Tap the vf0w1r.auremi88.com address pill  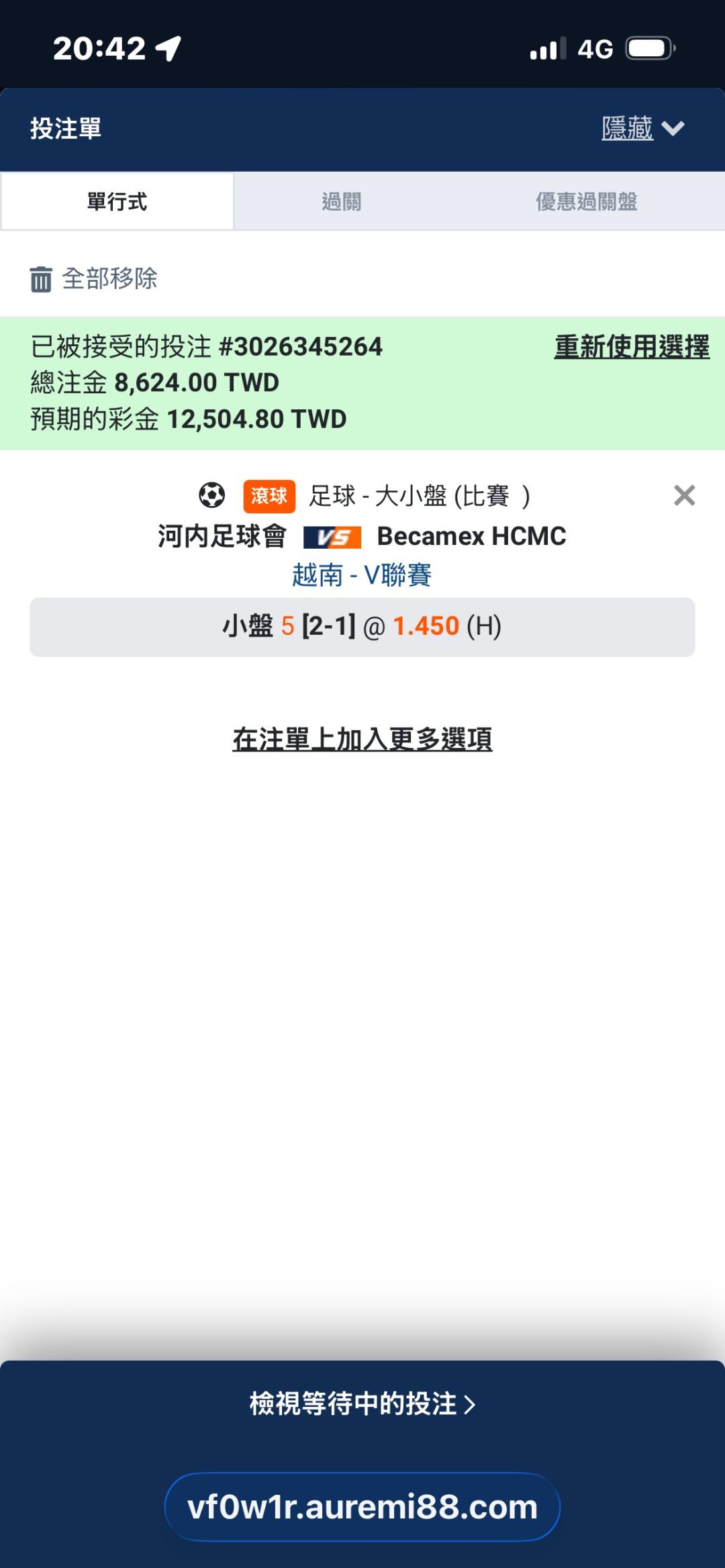click(362, 1507)
